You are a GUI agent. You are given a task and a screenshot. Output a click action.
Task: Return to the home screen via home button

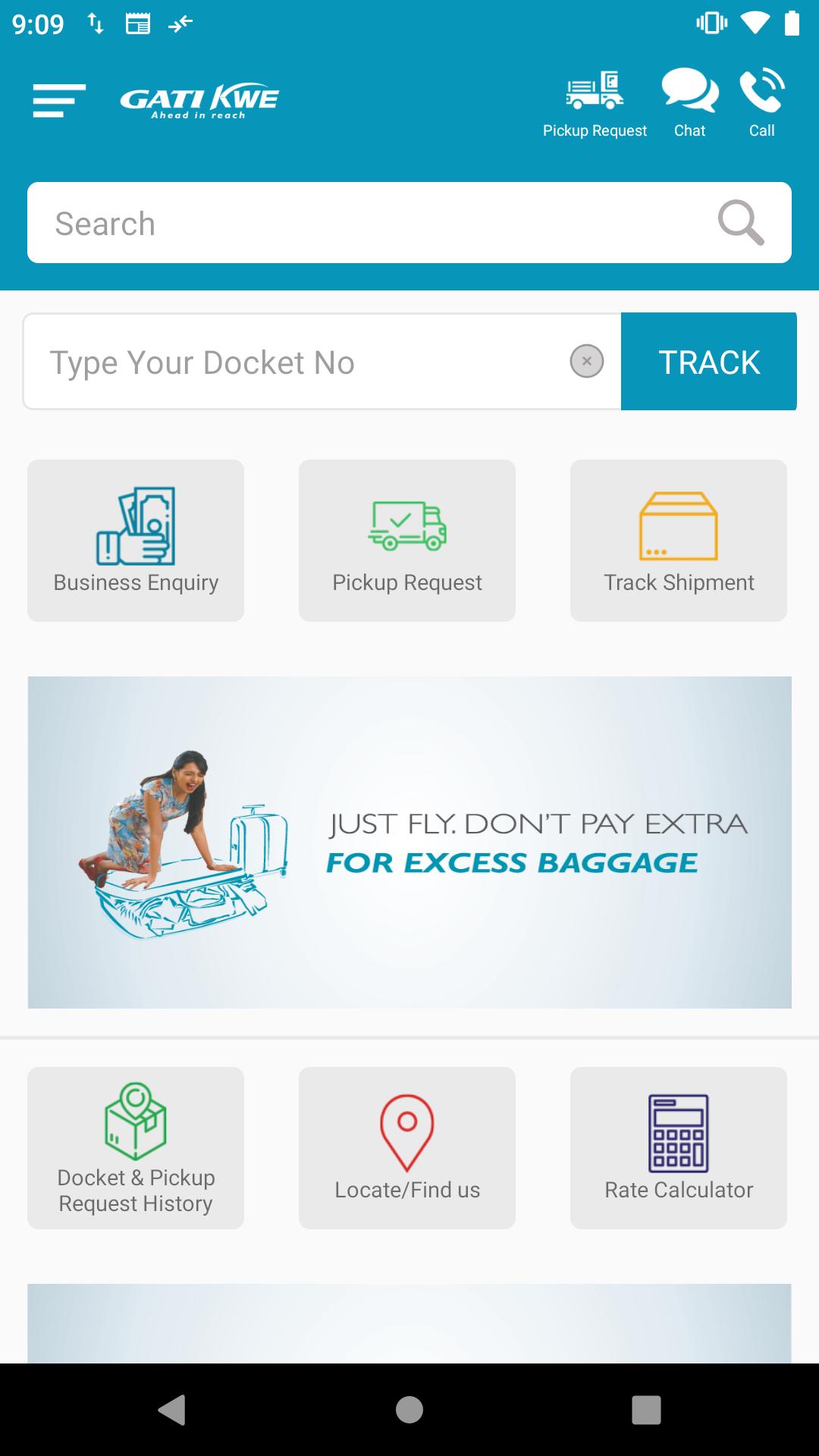(x=409, y=1410)
